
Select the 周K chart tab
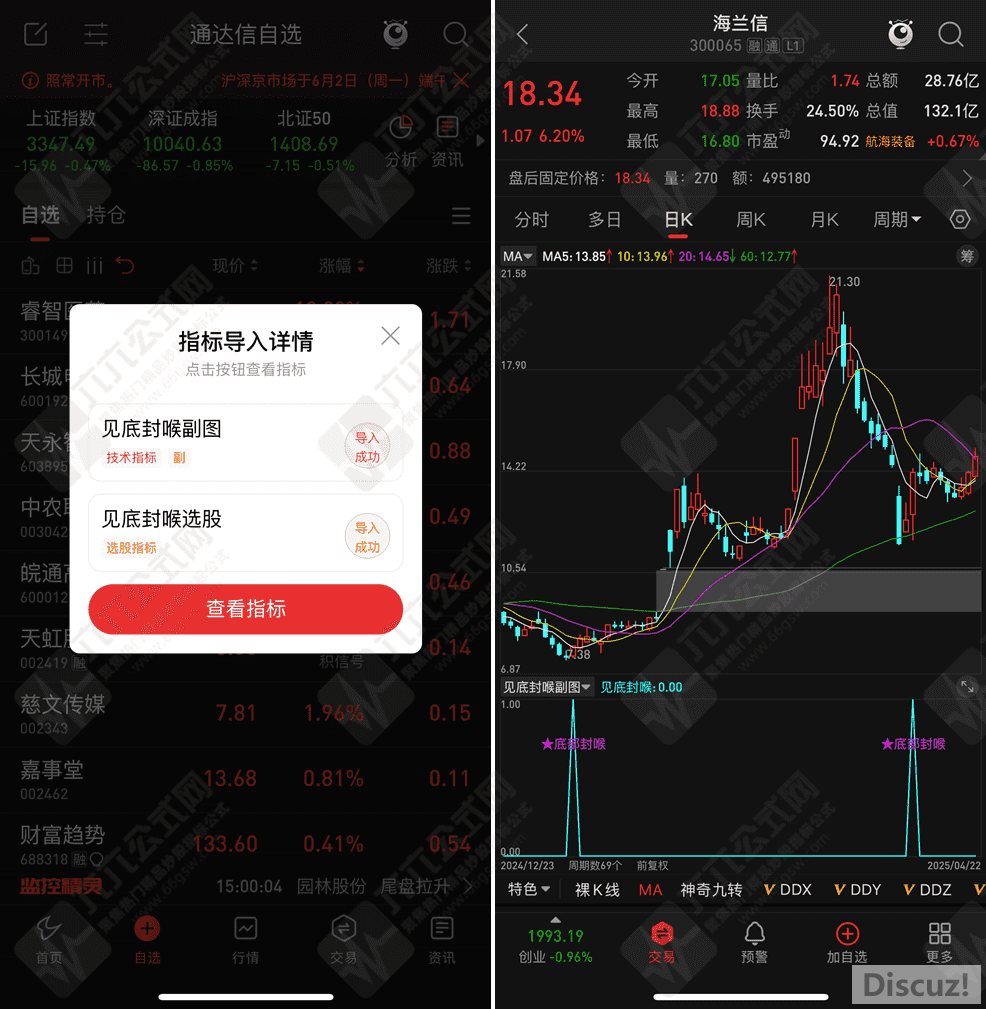tap(750, 219)
